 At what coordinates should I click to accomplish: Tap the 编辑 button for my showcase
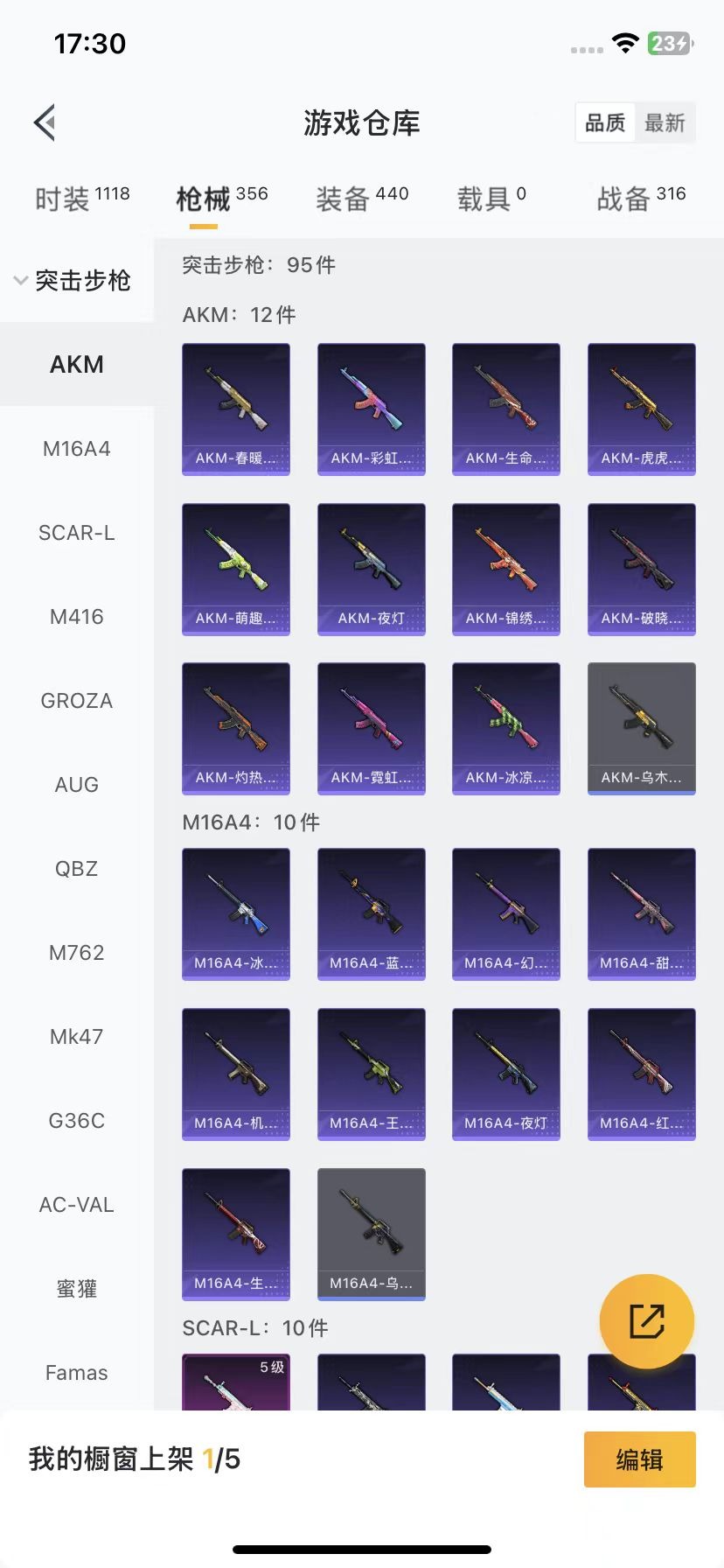(x=639, y=1459)
